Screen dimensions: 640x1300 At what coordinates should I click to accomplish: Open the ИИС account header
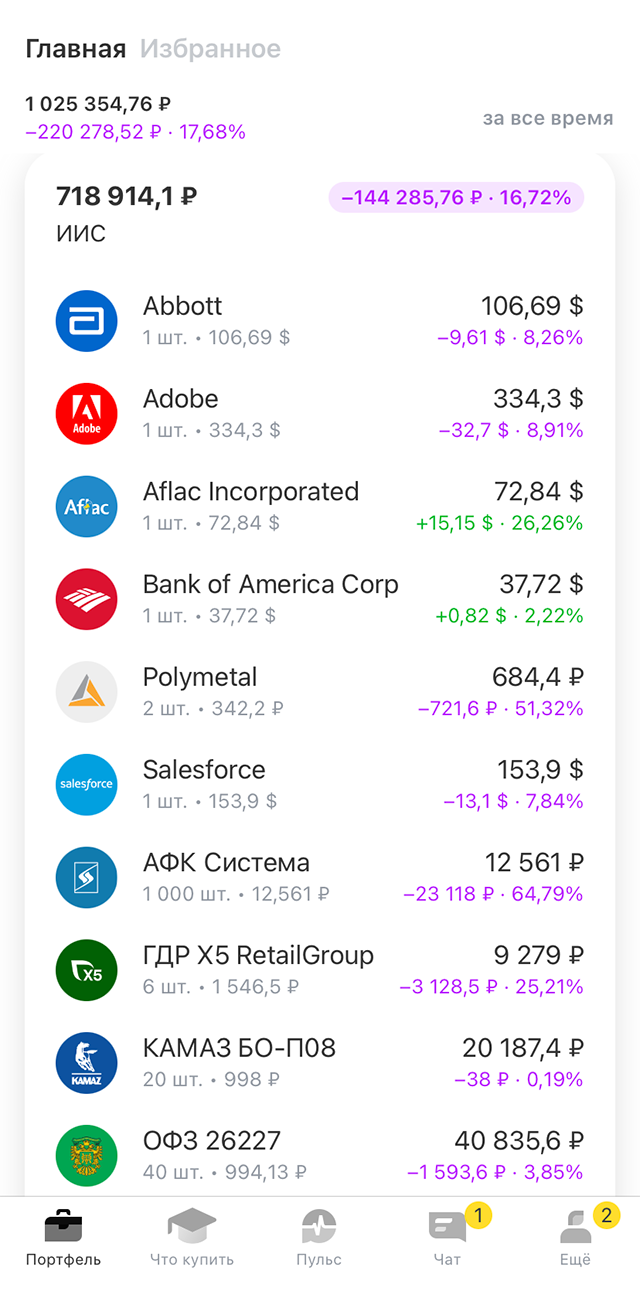pos(320,214)
